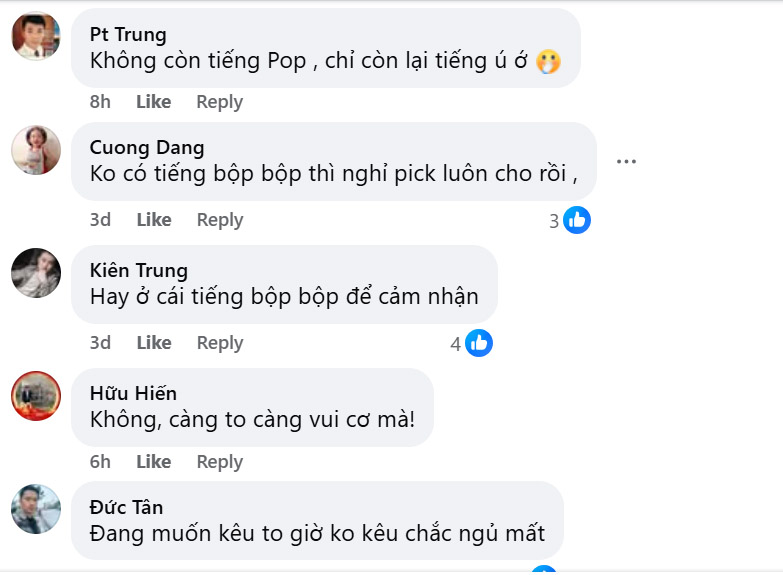The width and height of the screenshot is (783, 575).
Task: Like Pt Trung's comment
Action: tap(153, 102)
